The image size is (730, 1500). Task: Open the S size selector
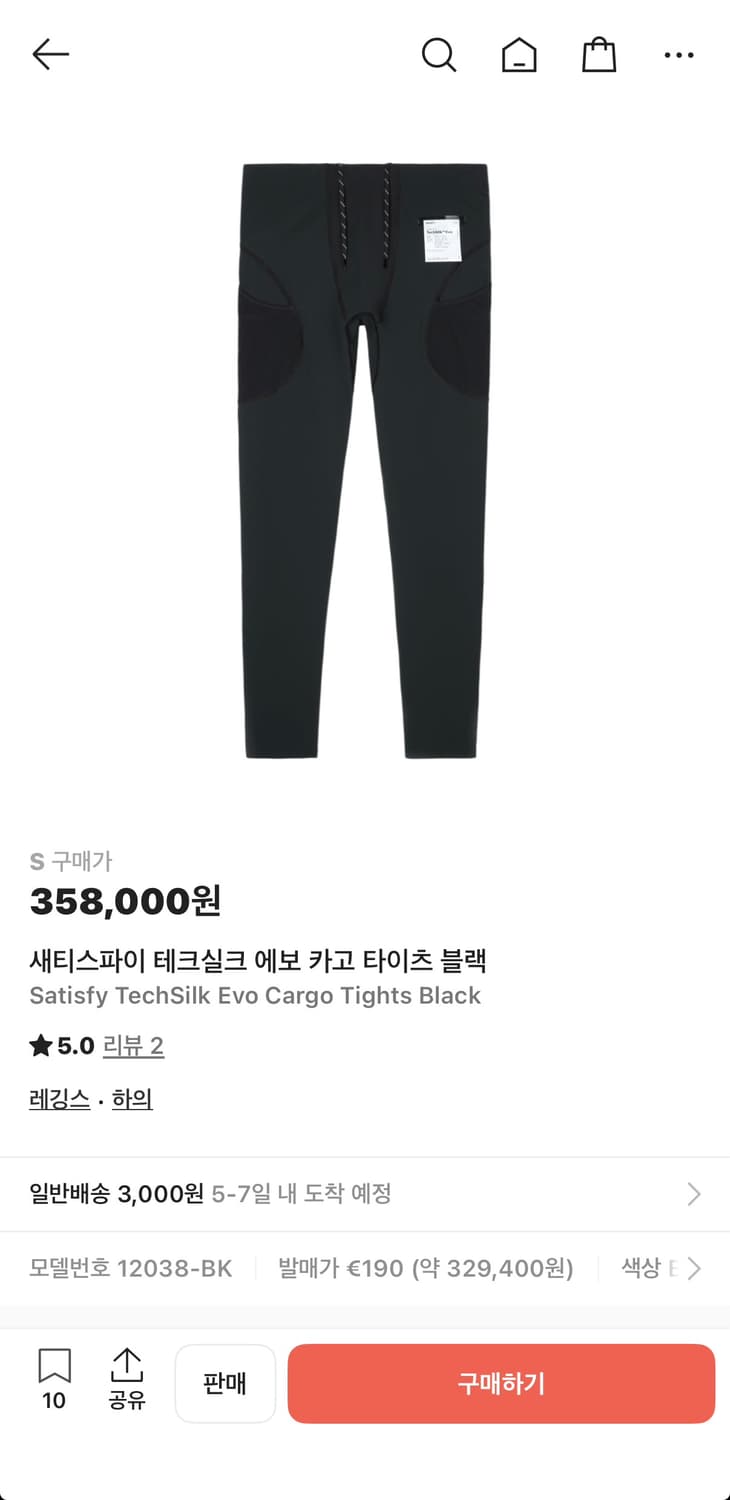point(36,861)
